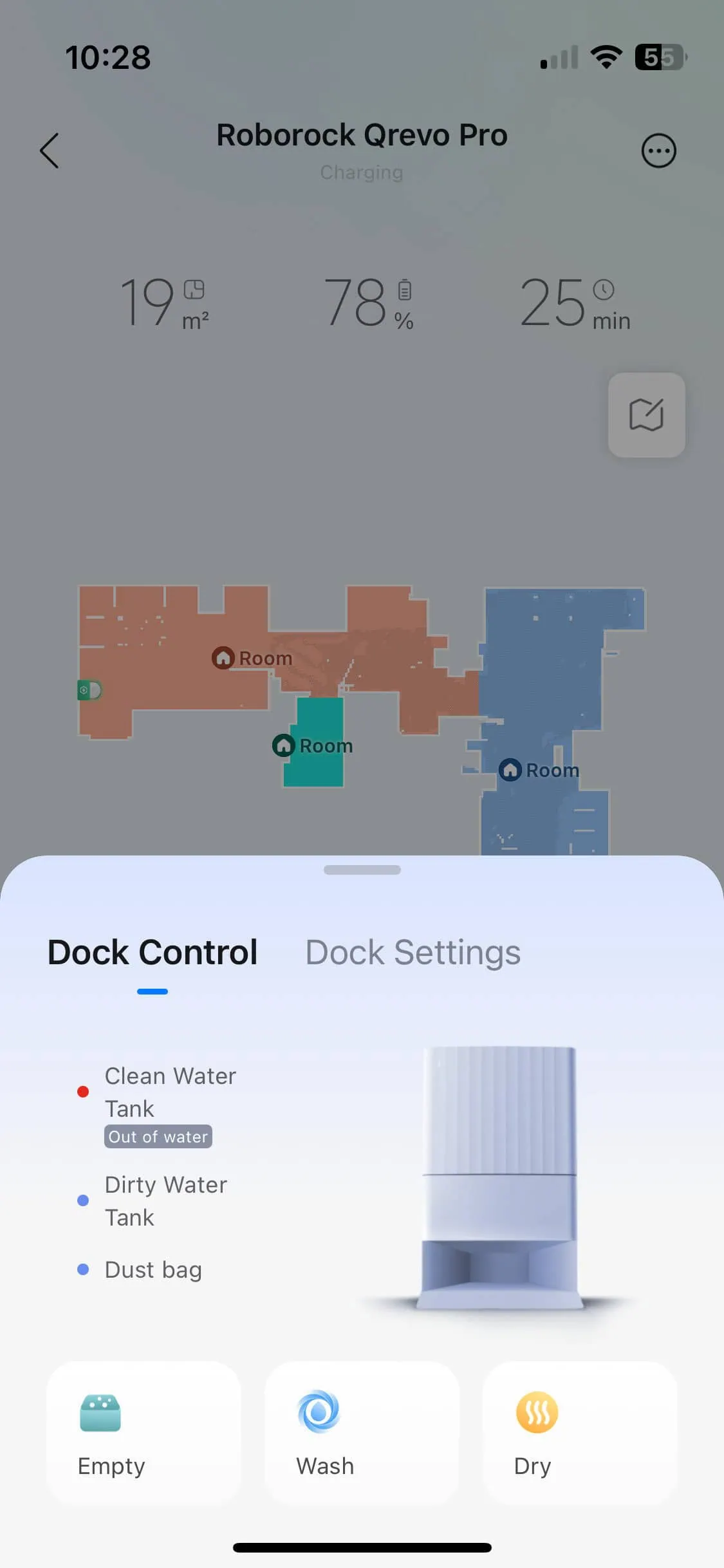Select the teal Room on map
Image resolution: width=724 pixels, height=1568 pixels.
313,745
